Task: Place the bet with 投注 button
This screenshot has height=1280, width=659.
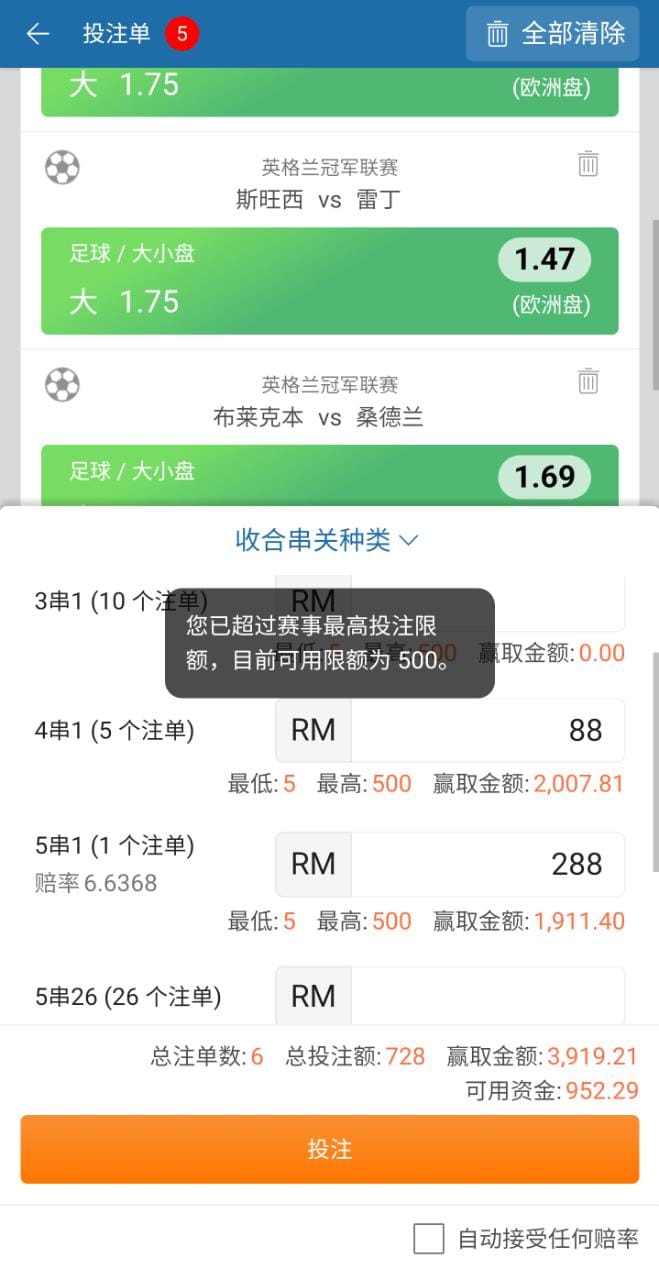Action: [329, 1149]
